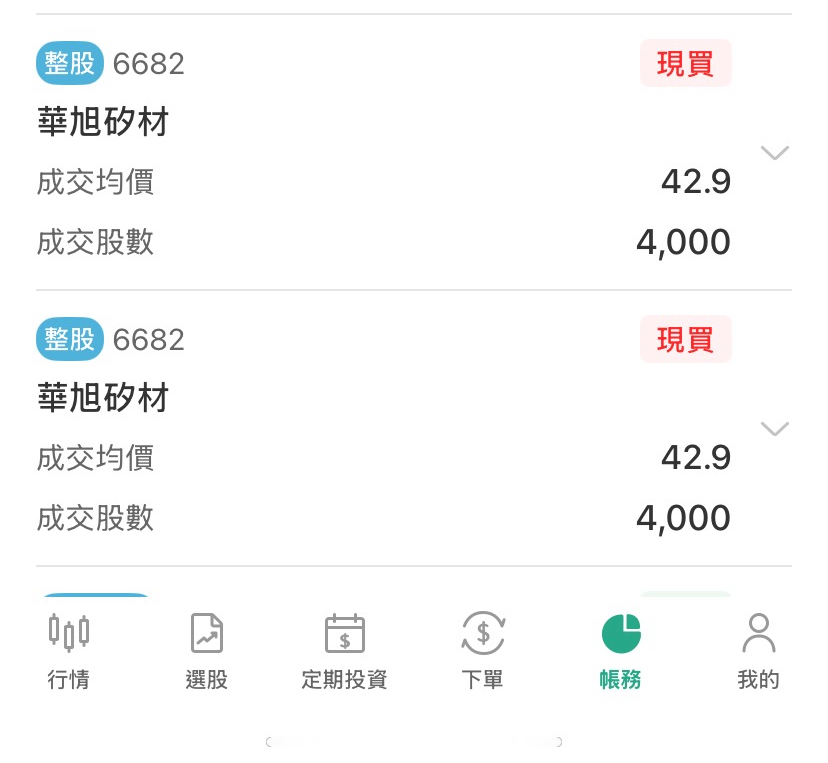Select the 帳務 tab
Screen dimensions: 828x763
(x=620, y=651)
